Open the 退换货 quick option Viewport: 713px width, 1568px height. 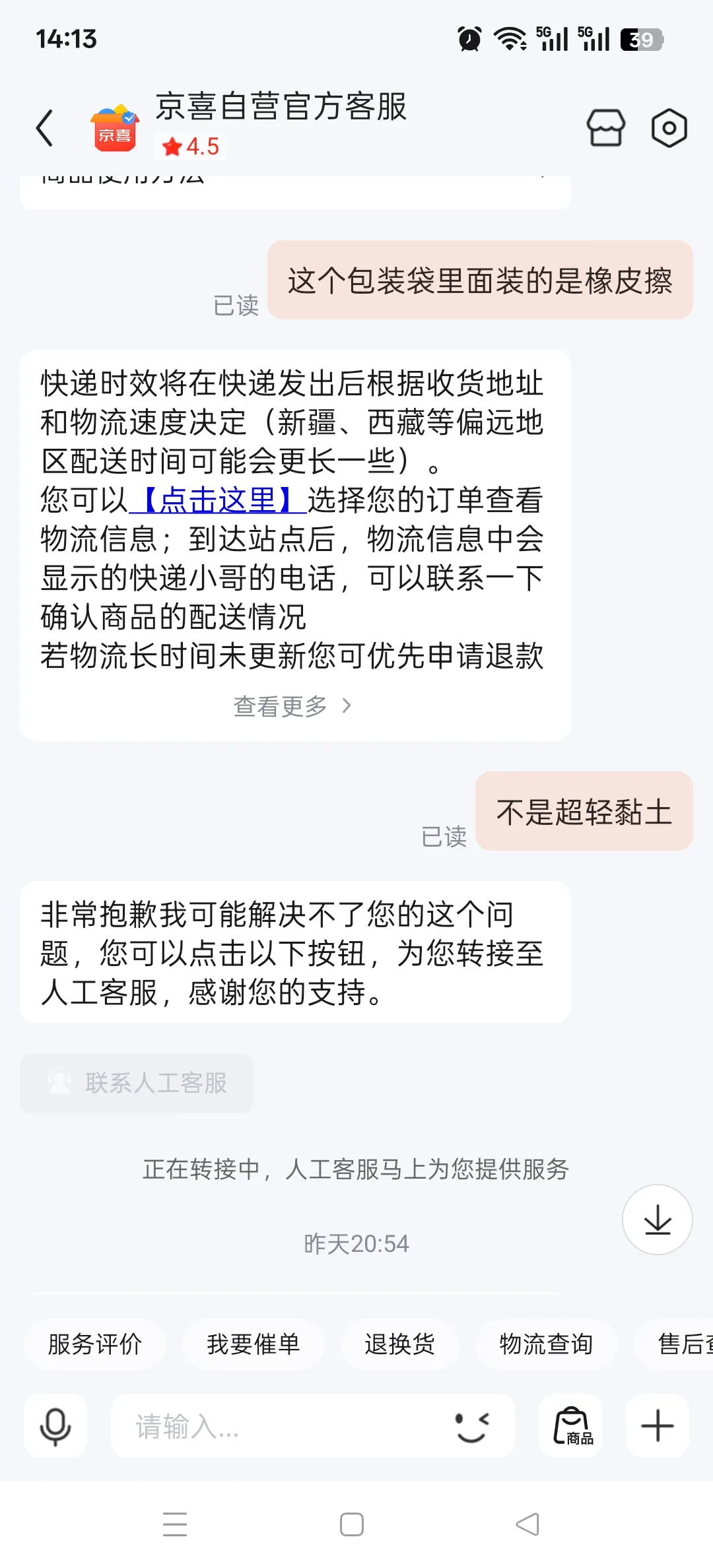399,1344
